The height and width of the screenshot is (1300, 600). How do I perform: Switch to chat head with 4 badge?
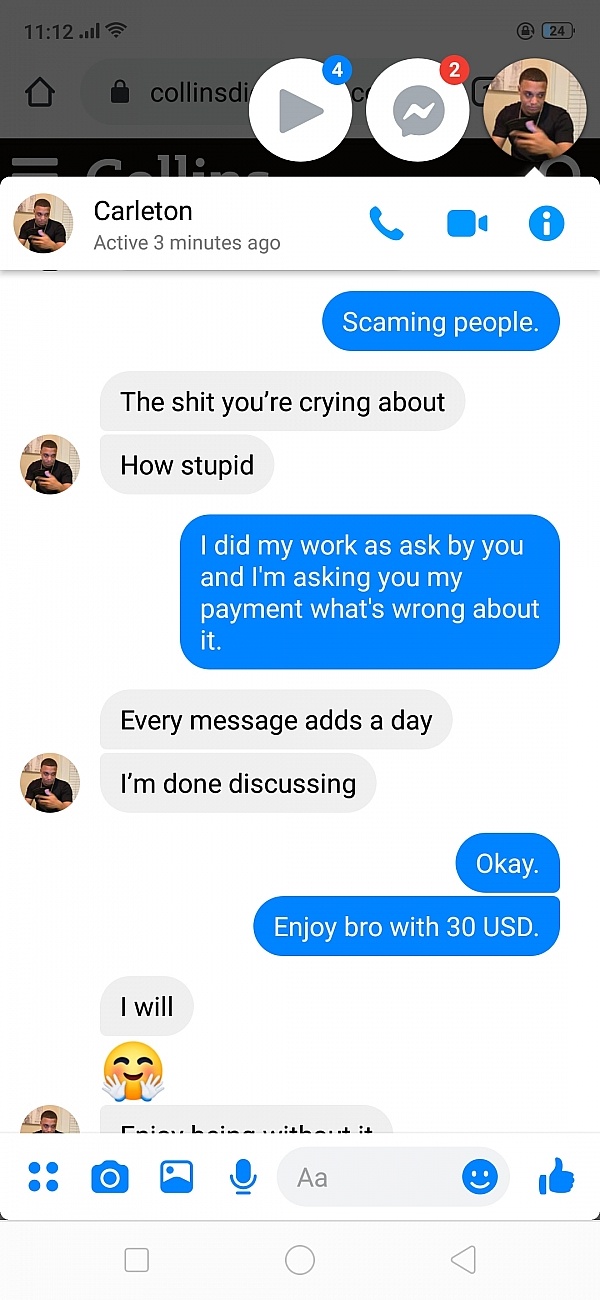click(300, 110)
